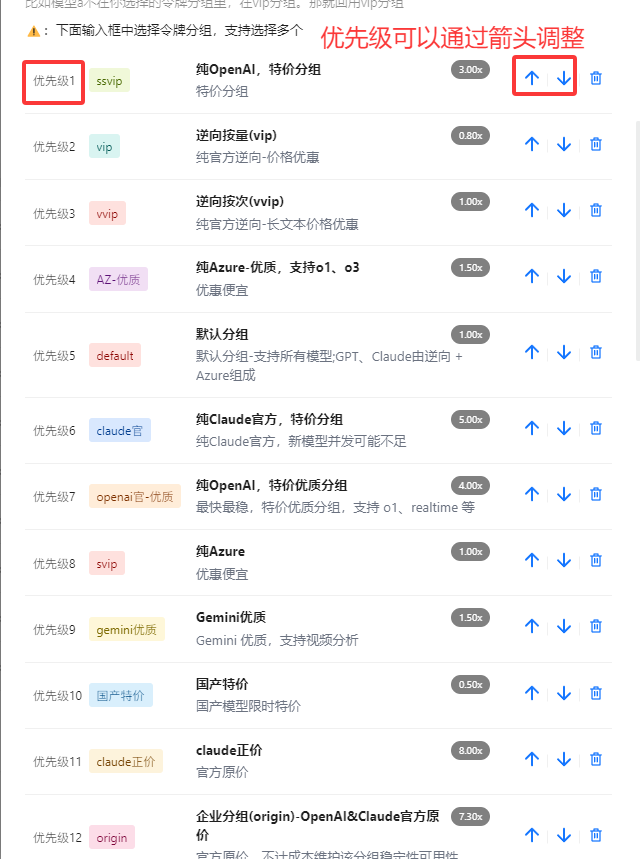Viewport: 640px width, 859px height.
Task: Move the vvip group down in priority
Action: click(564, 210)
